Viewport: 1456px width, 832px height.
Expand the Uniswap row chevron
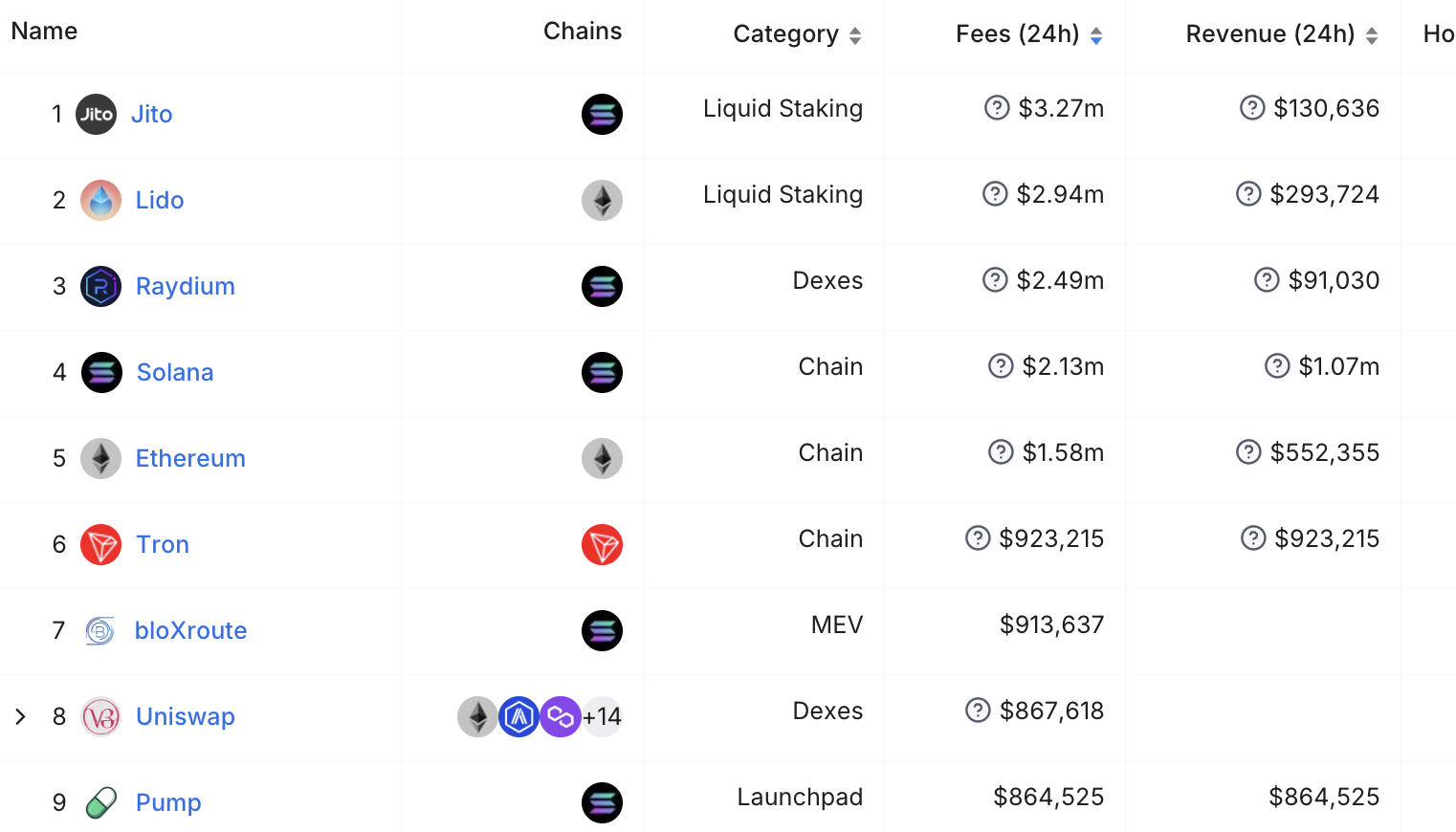[x=20, y=716]
